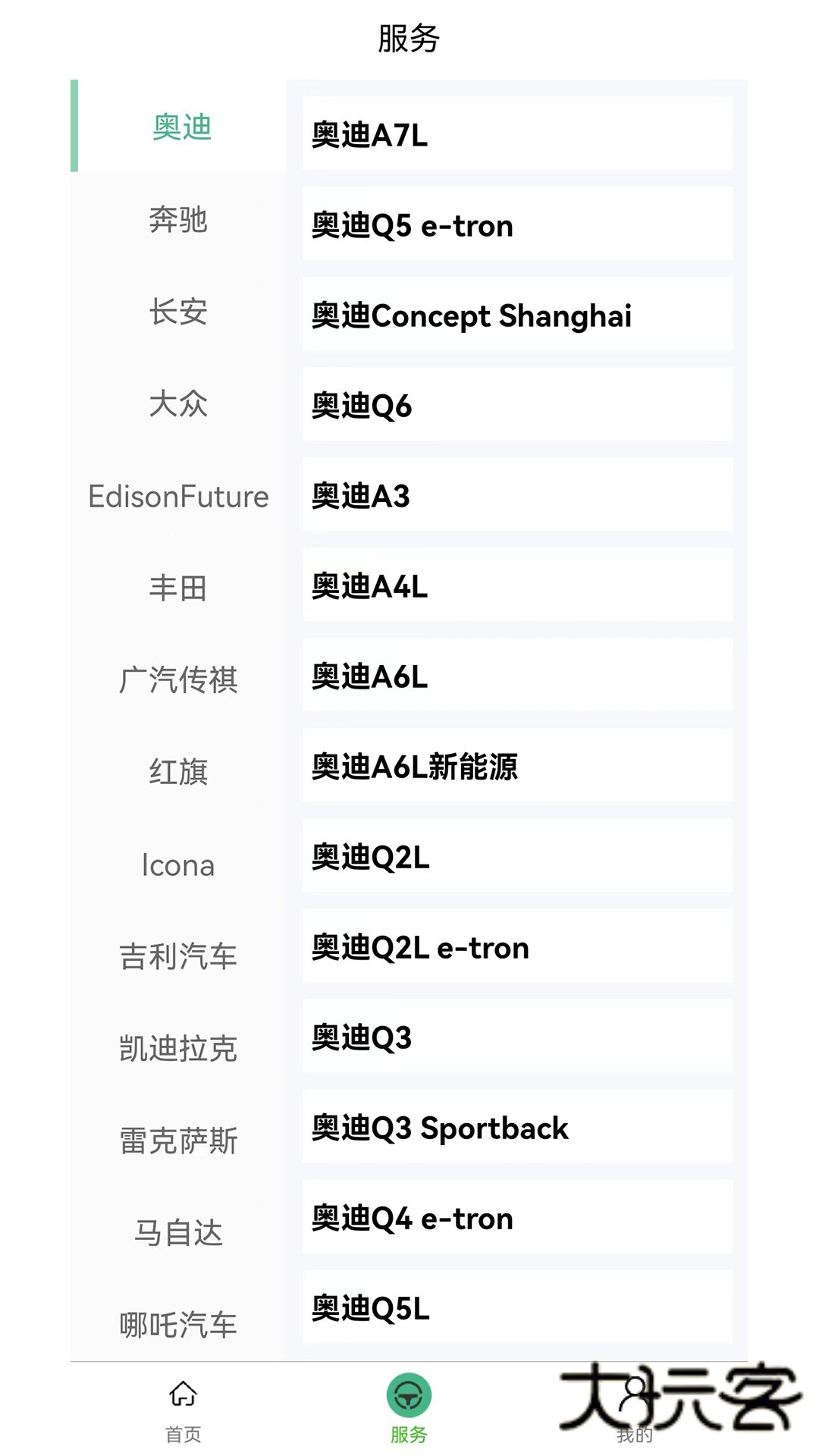Select the EdisonFuture brand entry
This screenshot has width=819, height=1456.
click(180, 497)
